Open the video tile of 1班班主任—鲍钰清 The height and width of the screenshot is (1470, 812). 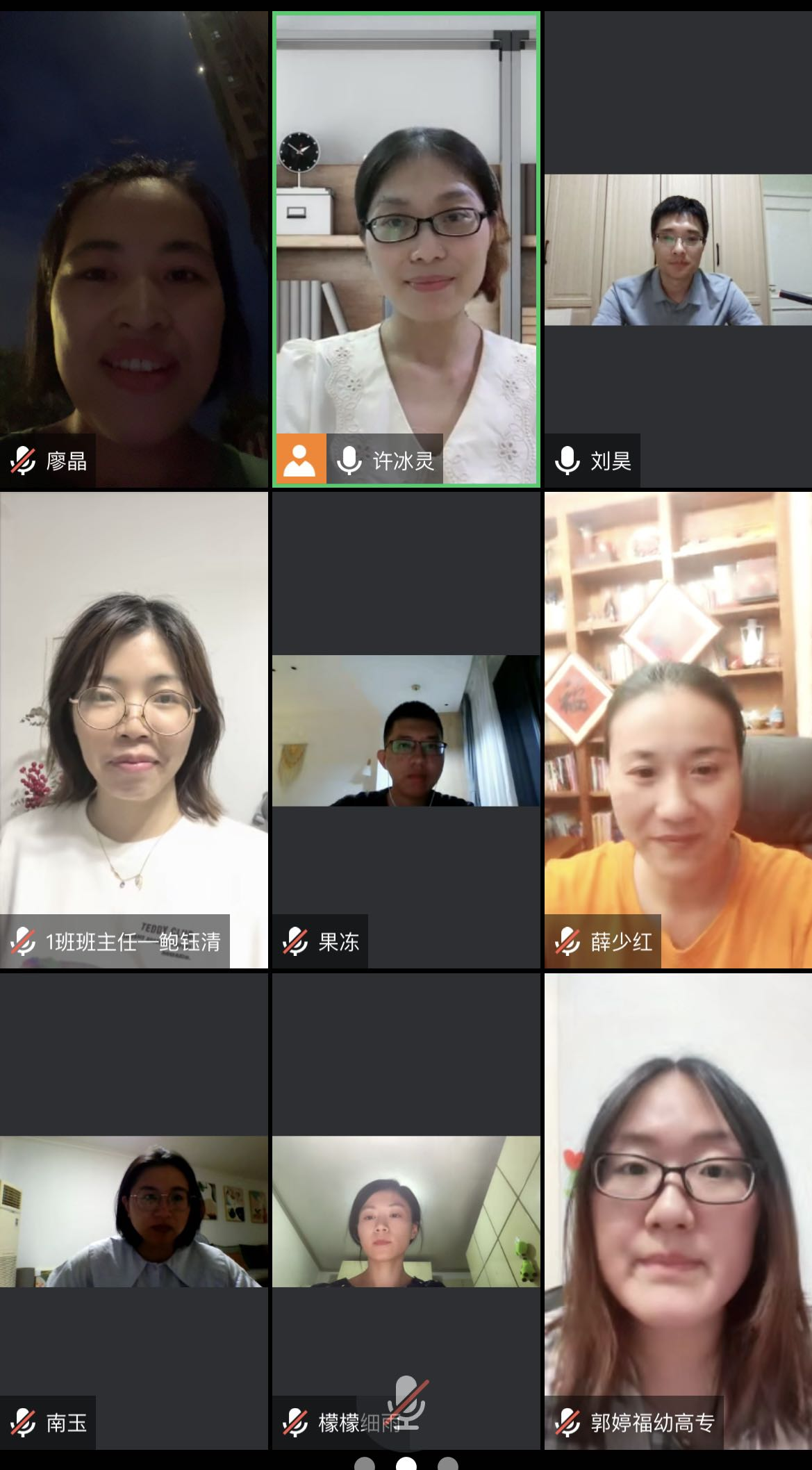click(133, 729)
